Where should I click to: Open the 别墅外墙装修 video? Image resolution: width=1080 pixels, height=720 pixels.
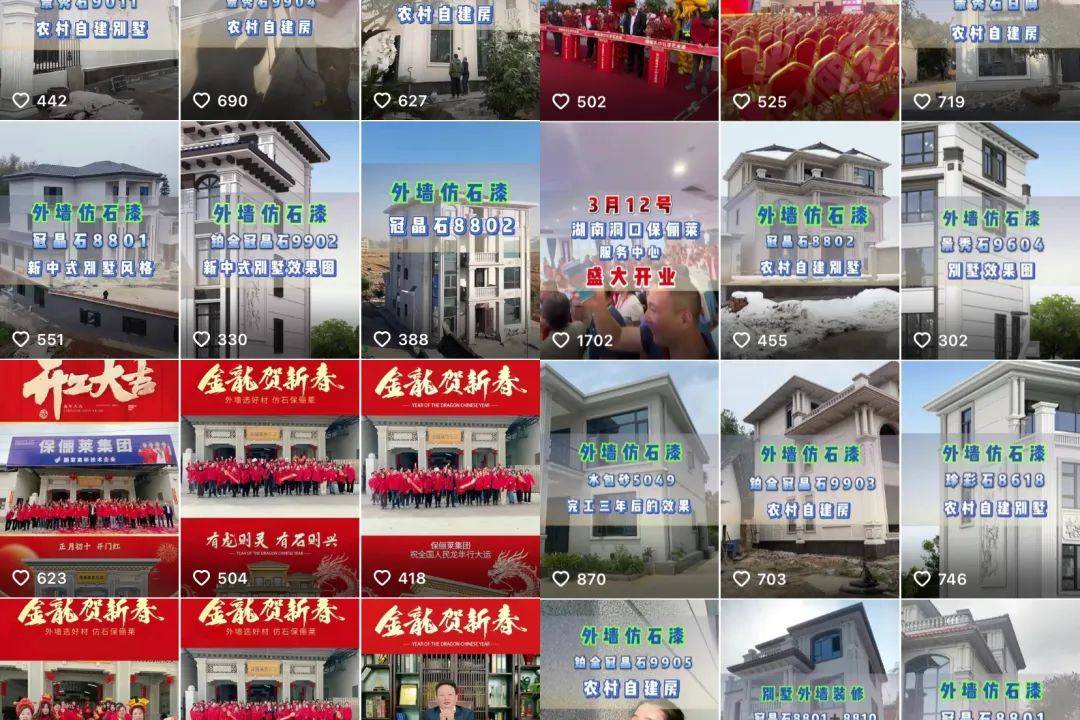(x=810, y=660)
